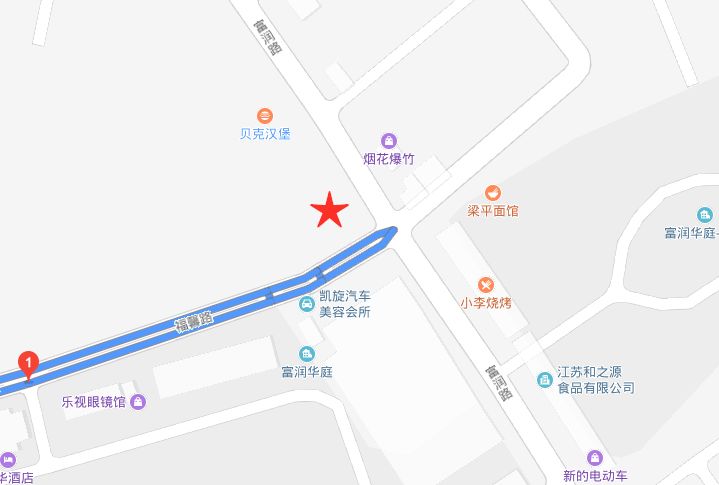Open the 小李烧烤 barbecue marker
The width and height of the screenshot is (719, 485).
486,284
